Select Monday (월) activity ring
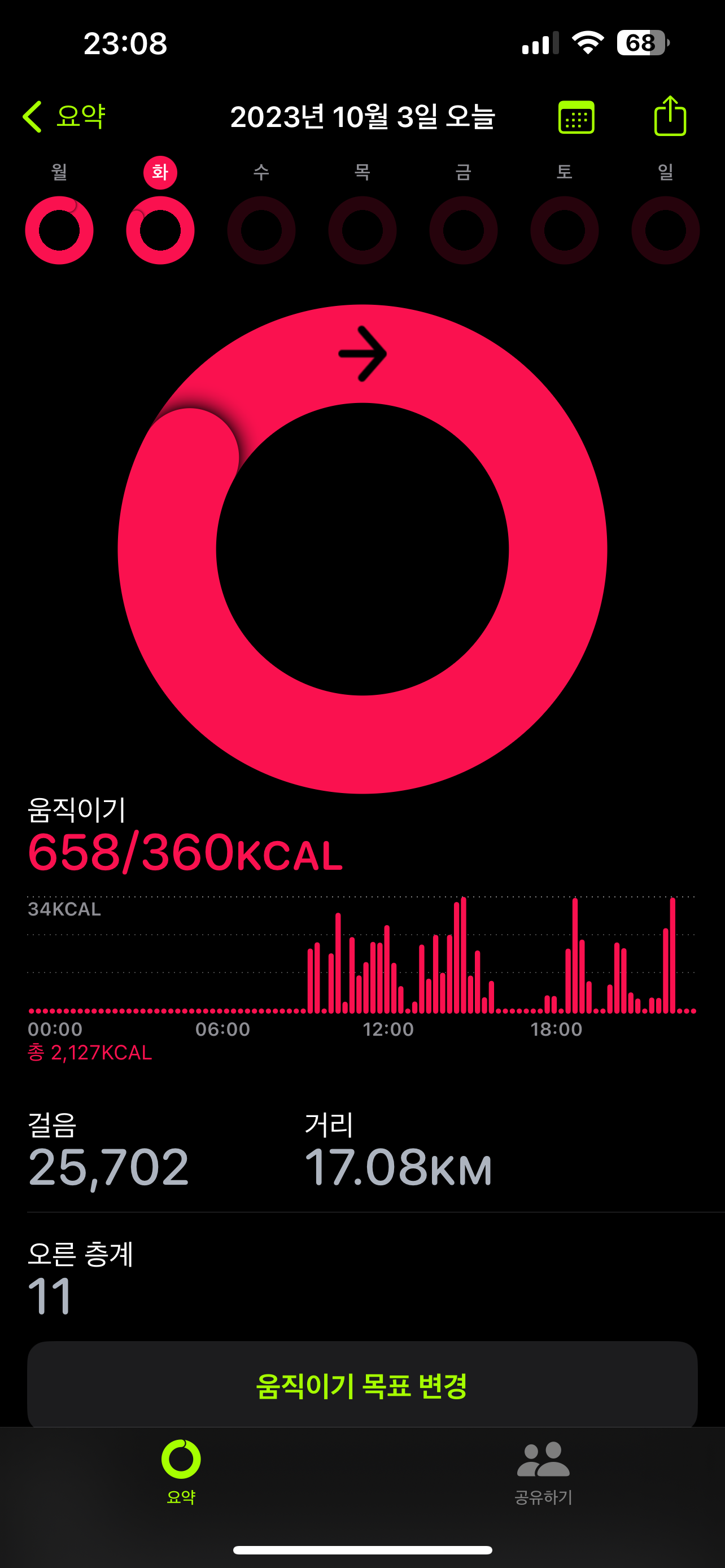 pyautogui.click(x=59, y=230)
